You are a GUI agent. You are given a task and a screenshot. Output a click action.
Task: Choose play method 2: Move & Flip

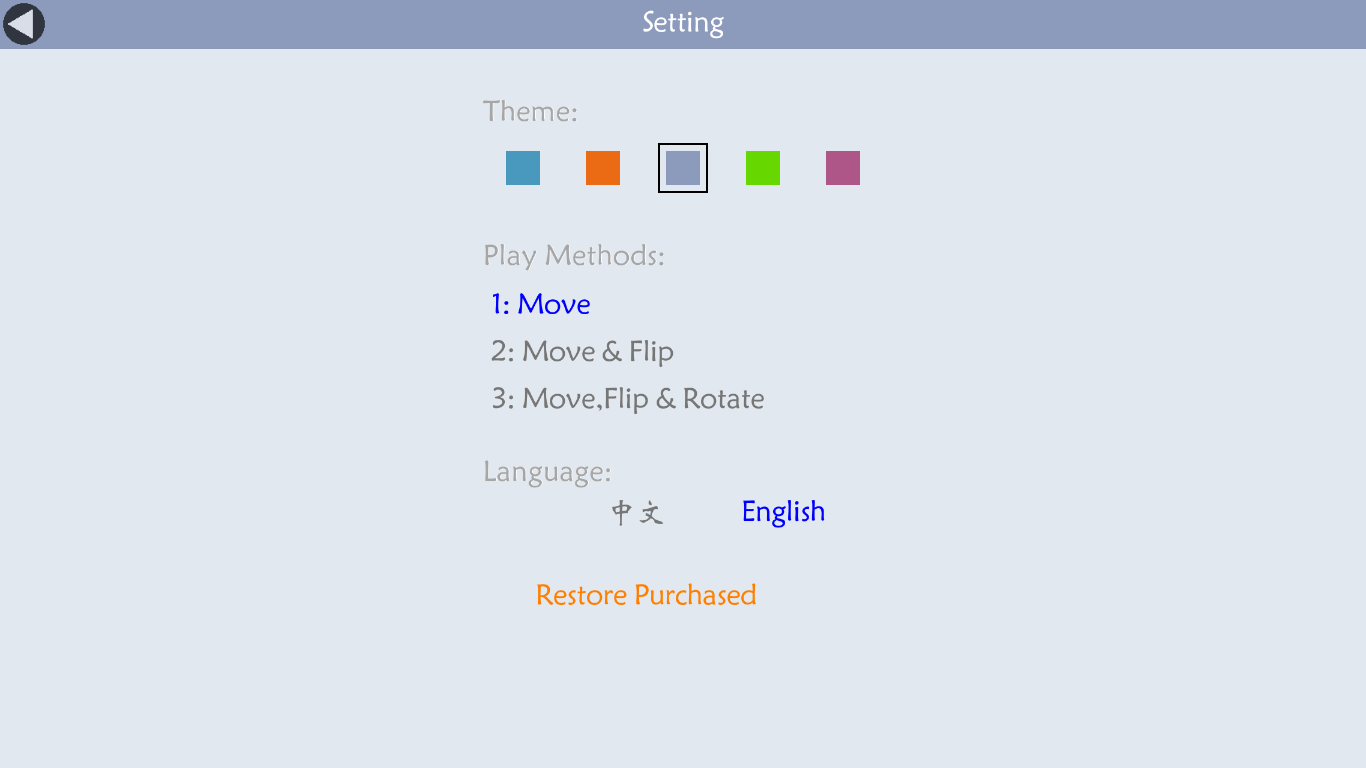582,351
